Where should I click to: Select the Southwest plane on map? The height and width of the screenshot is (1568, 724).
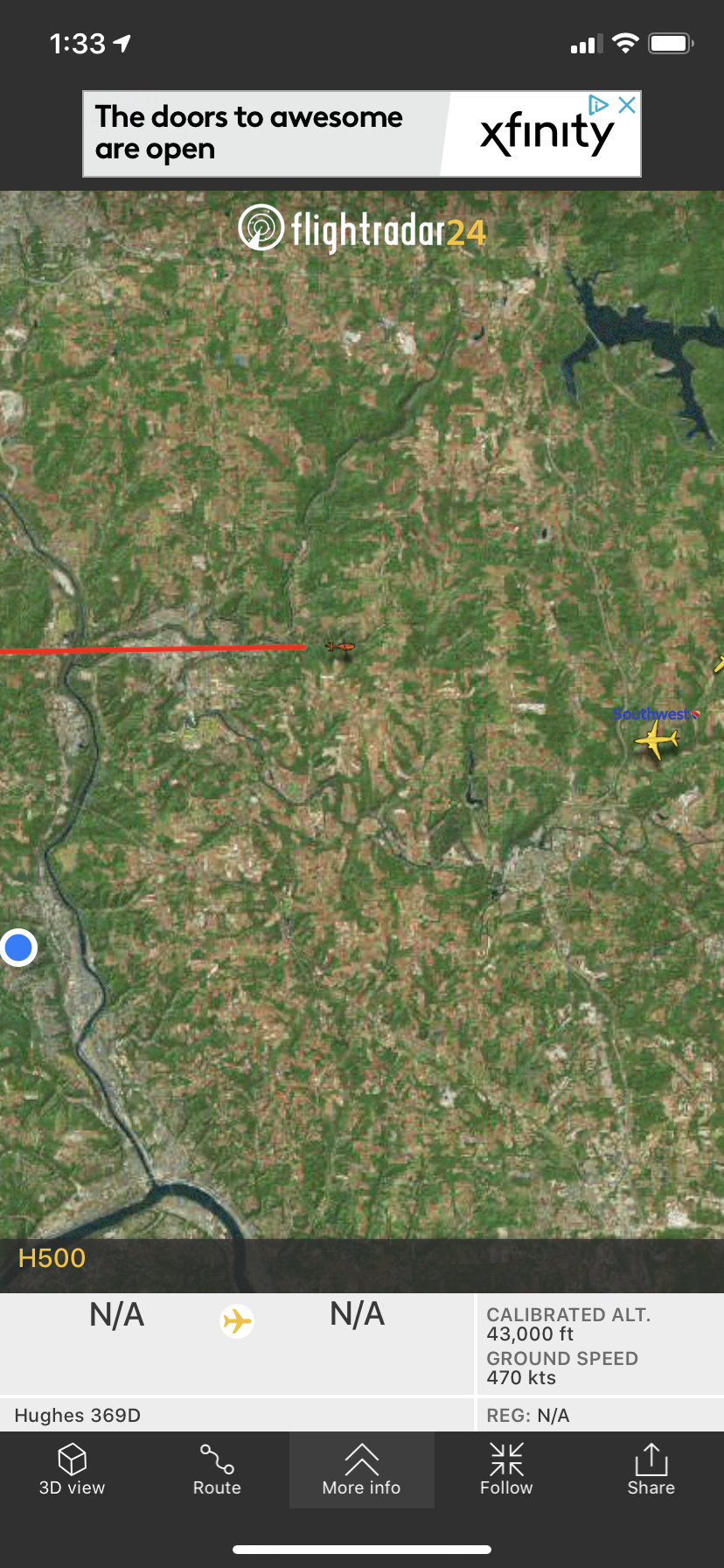656,740
